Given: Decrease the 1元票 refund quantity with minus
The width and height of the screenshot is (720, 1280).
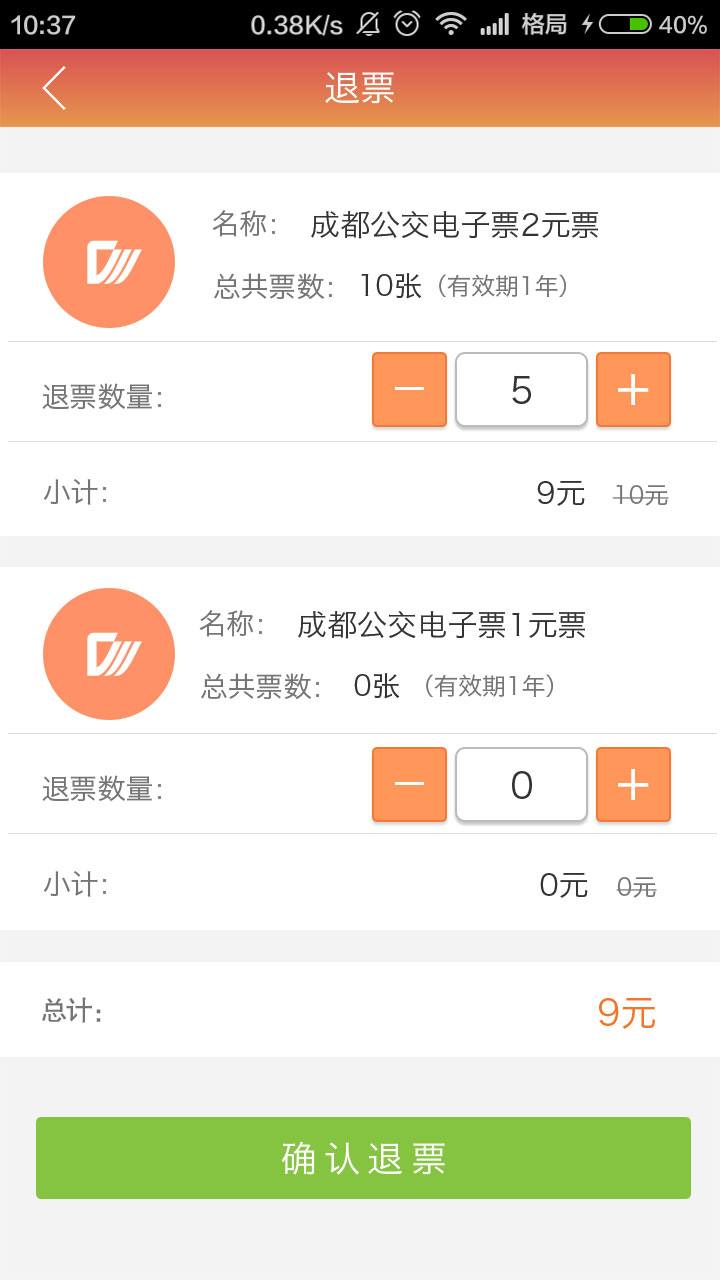Looking at the screenshot, I should click(x=409, y=784).
